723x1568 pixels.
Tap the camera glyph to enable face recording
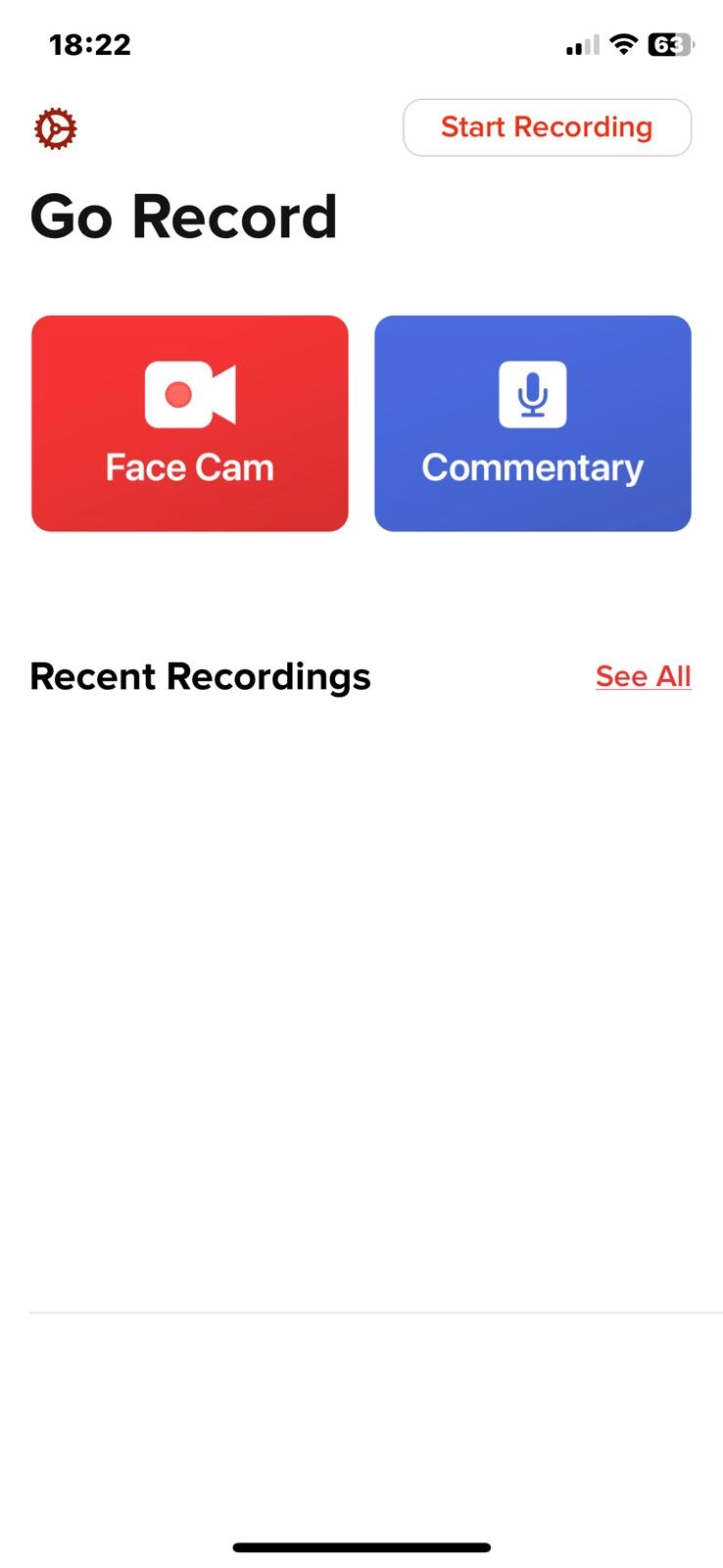tap(189, 394)
